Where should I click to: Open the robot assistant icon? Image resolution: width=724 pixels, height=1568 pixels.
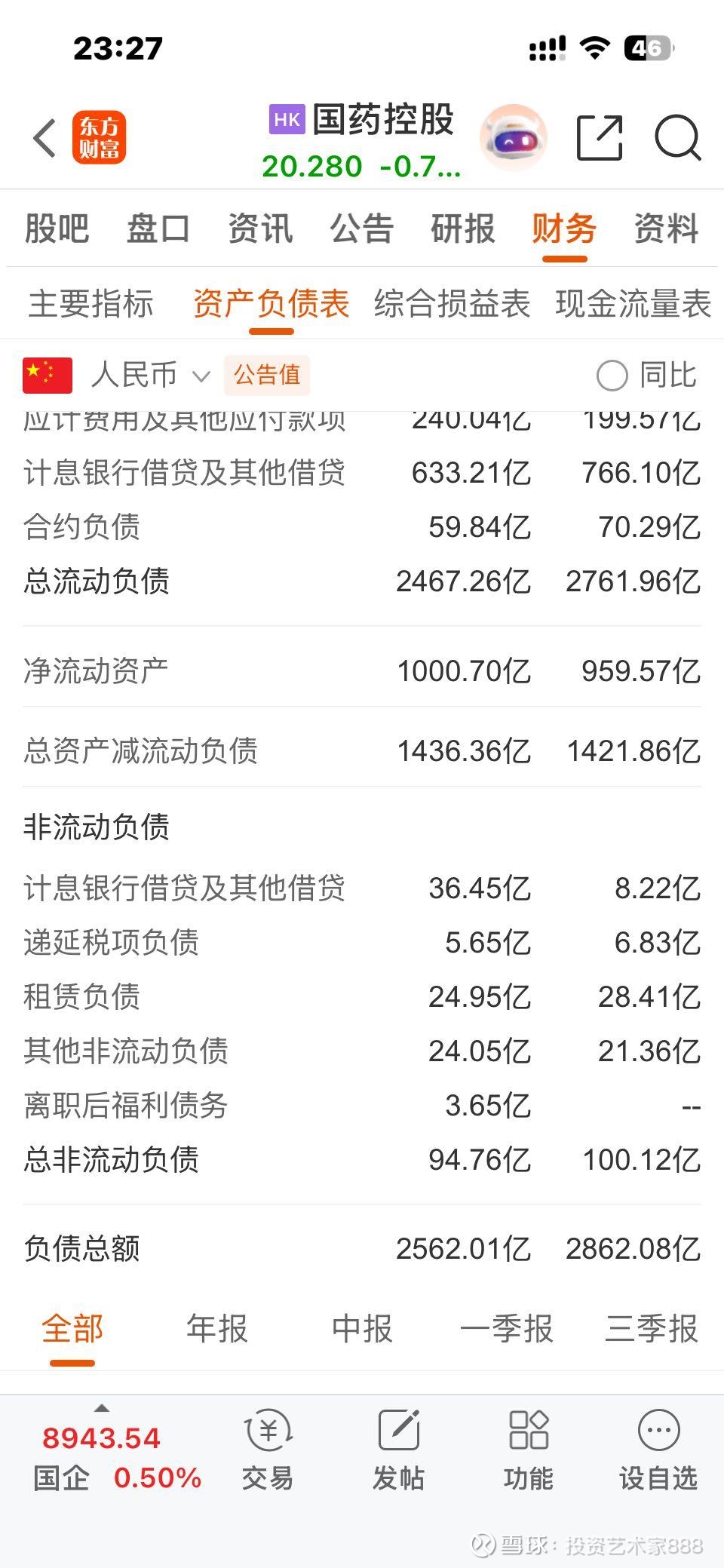pos(514,138)
